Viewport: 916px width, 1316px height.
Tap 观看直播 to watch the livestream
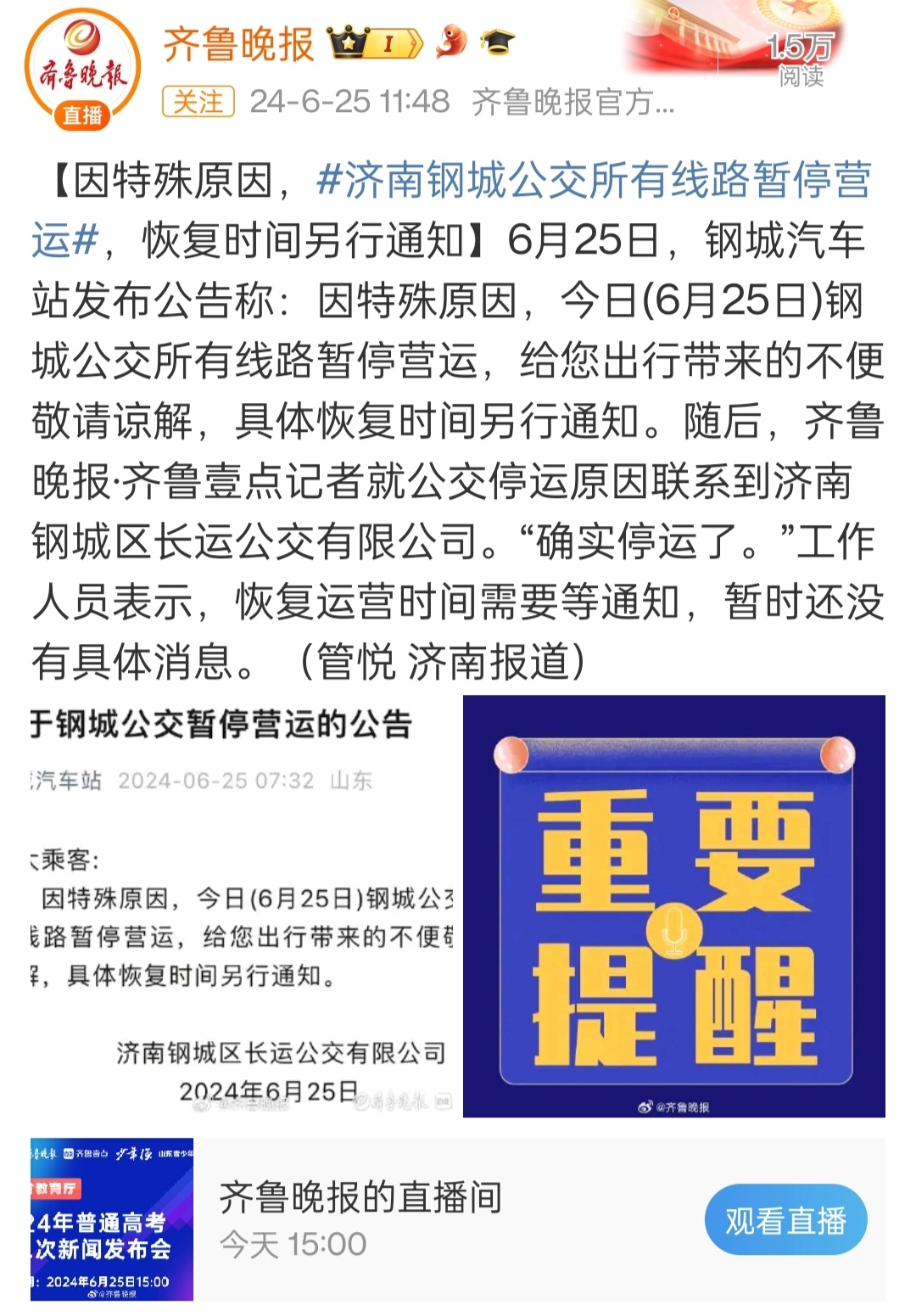[x=785, y=1220]
